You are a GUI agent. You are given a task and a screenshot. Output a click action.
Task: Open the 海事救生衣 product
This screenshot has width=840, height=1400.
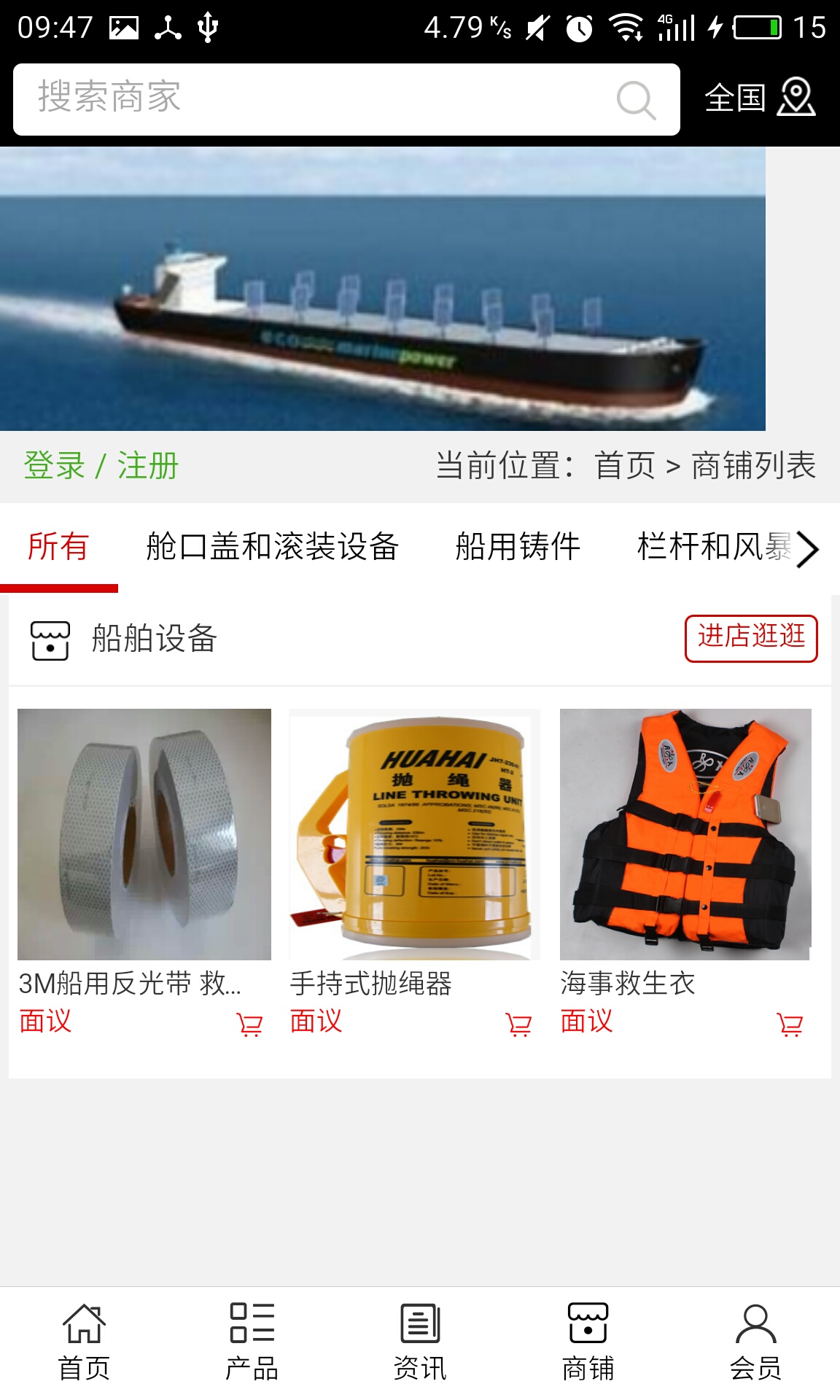pyautogui.click(x=685, y=834)
